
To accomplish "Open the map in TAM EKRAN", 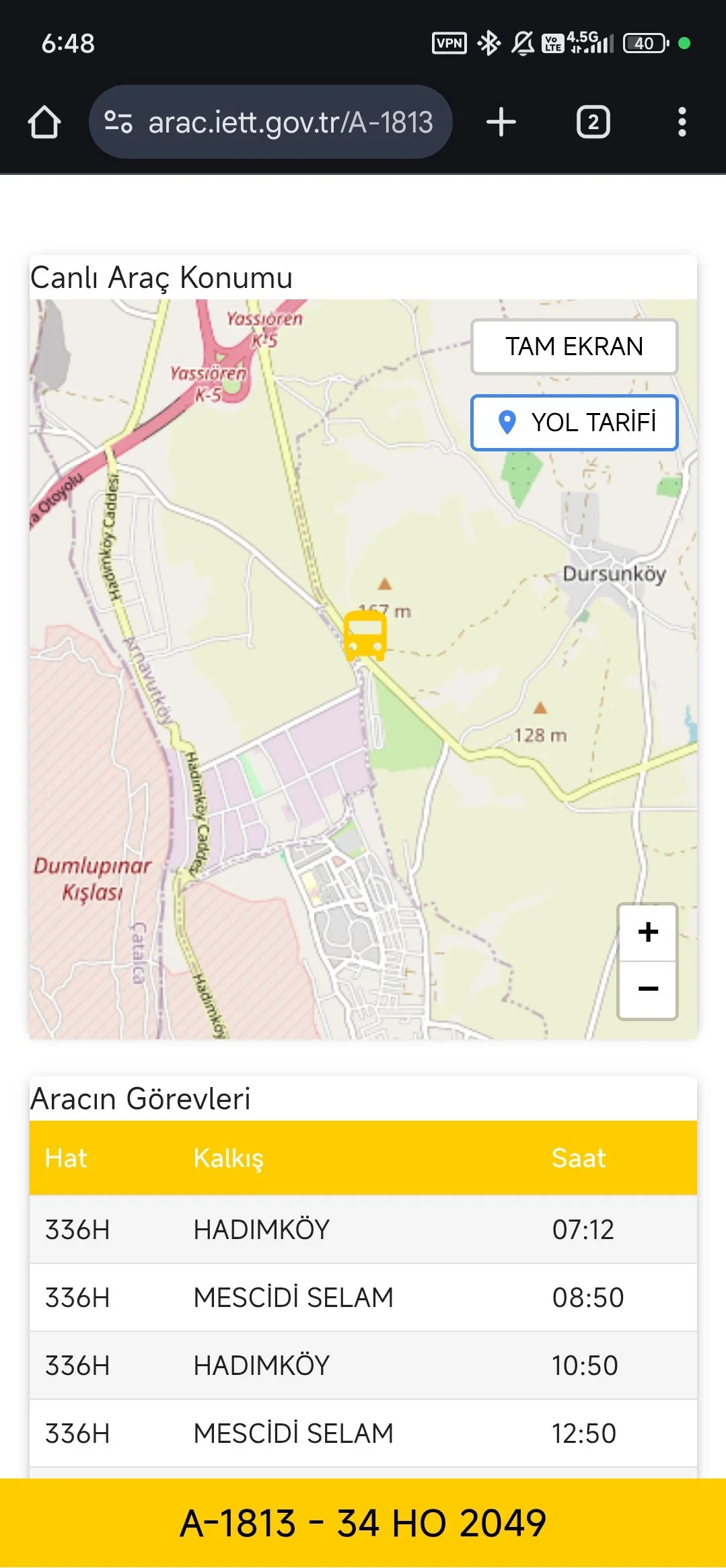I will tap(574, 346).
